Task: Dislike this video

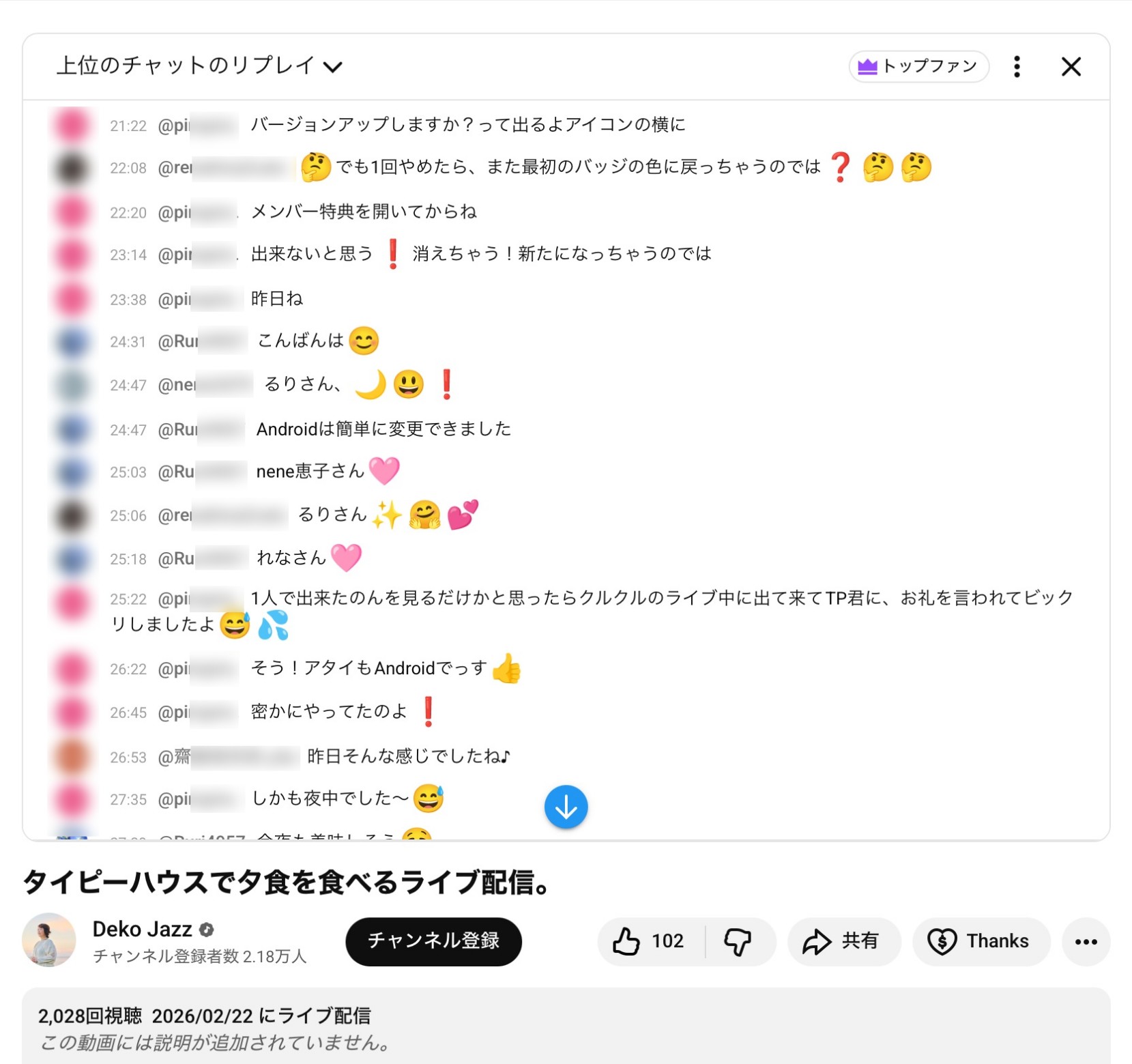Action: (738, 941)
